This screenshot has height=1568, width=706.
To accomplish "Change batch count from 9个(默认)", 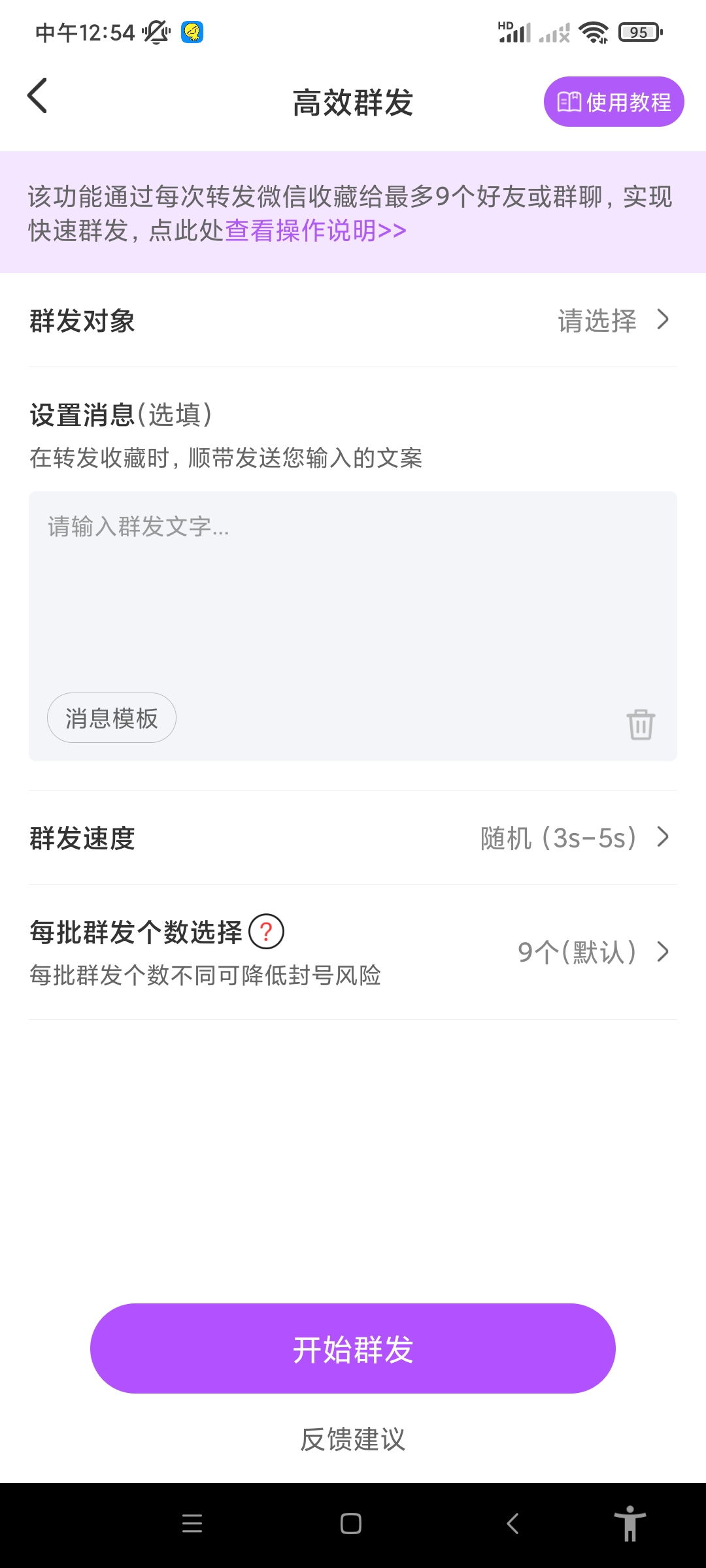I will point(592,952).
